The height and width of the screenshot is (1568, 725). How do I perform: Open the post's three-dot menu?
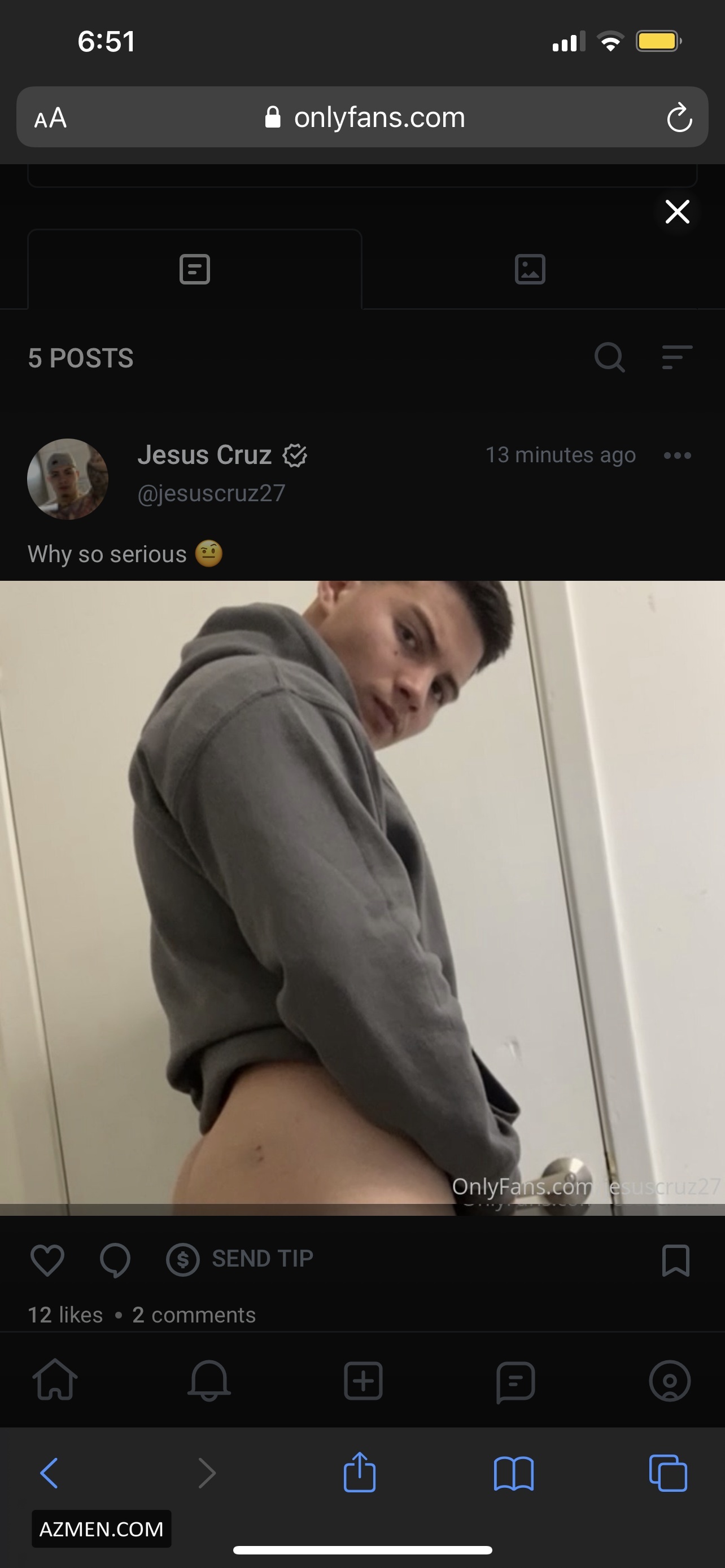[x=677, y=455]
